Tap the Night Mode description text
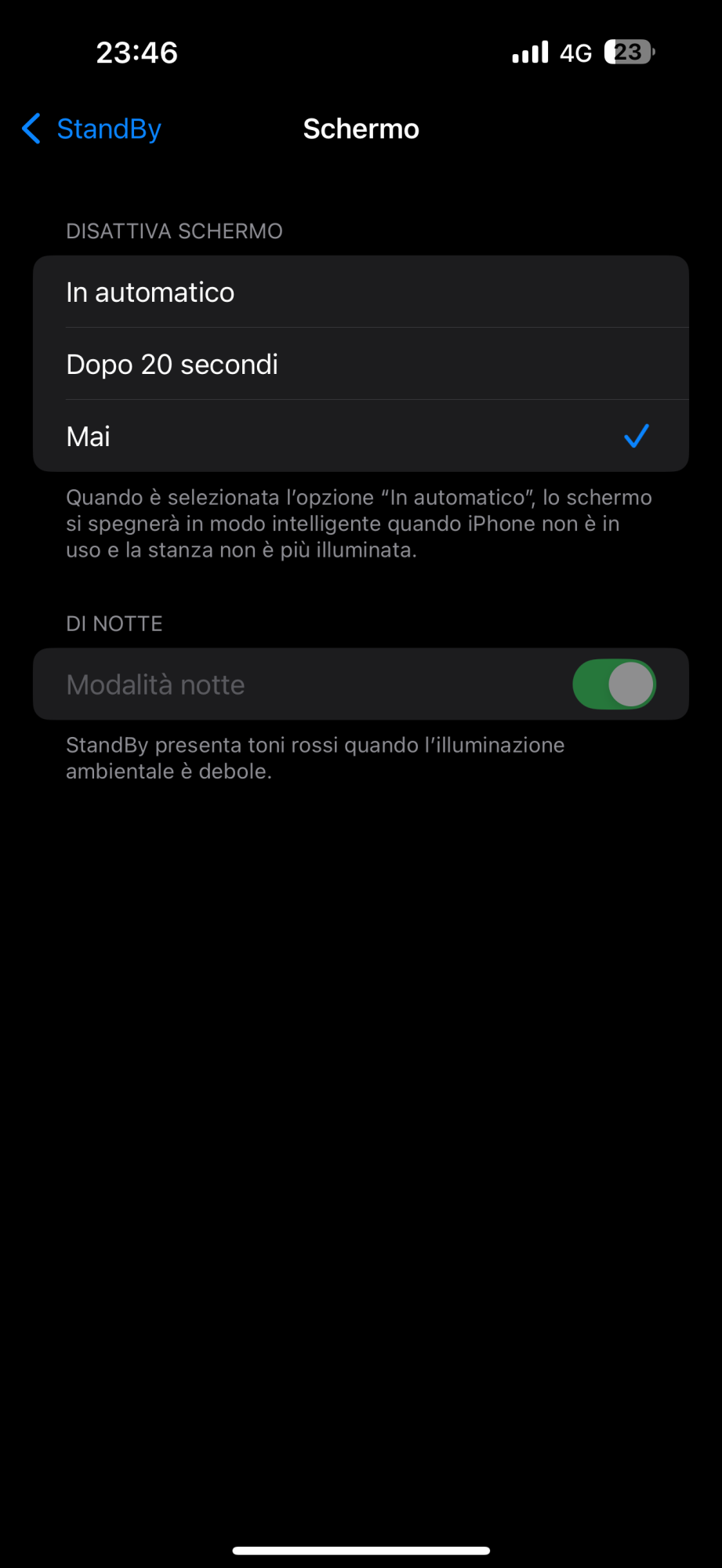 click(x=315, y=757)
